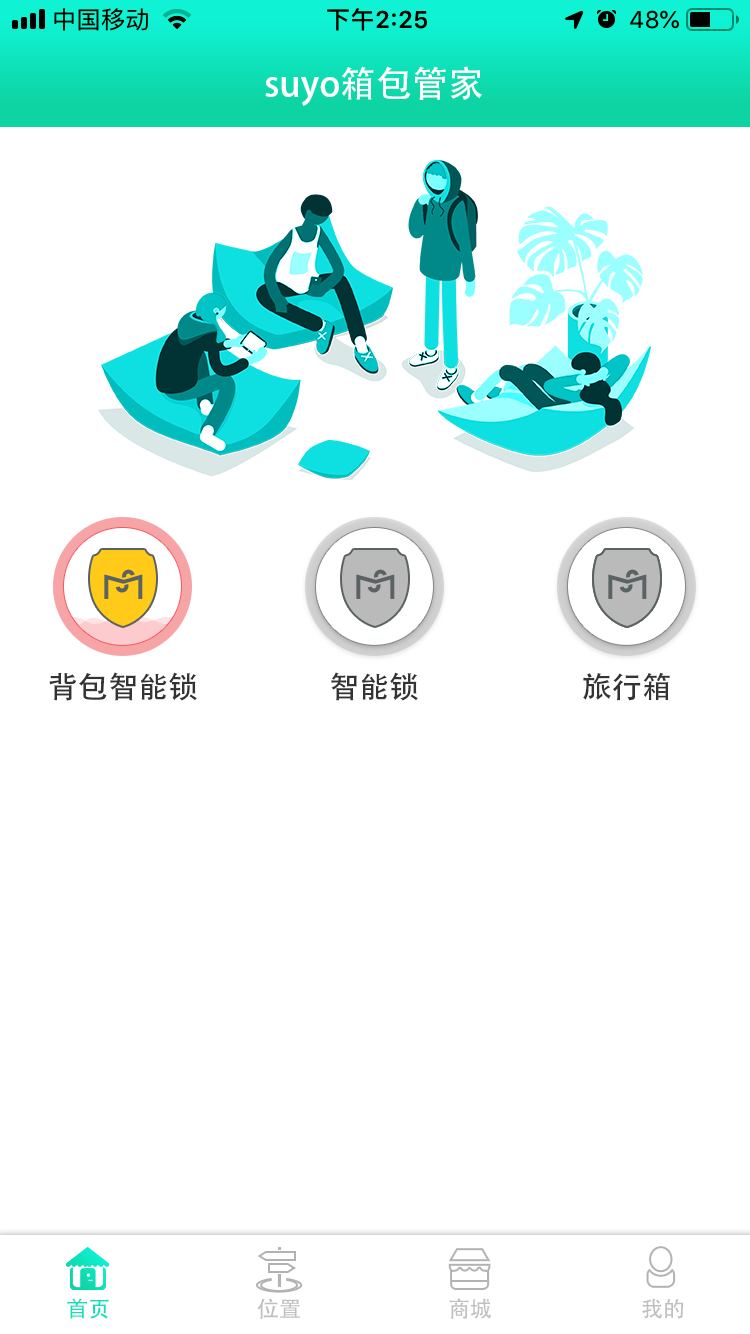Screen dimensions: 750x1334
Task: Open the 背包智能锁 device
Action: click(122, 587)
